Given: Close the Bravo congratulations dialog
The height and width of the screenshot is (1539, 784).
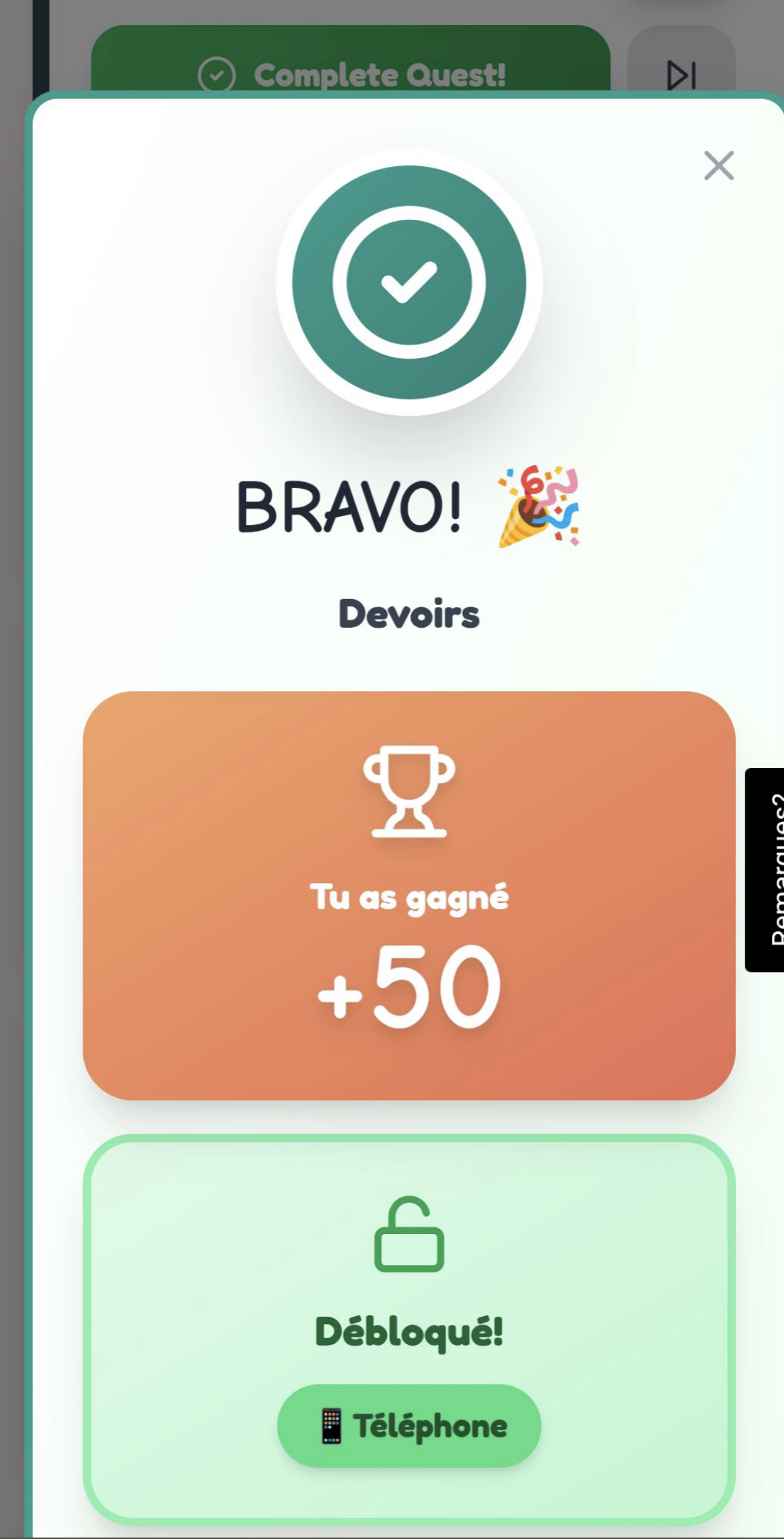Looking at the screenshot, I should pyautogui.click(x=718, y=165).
